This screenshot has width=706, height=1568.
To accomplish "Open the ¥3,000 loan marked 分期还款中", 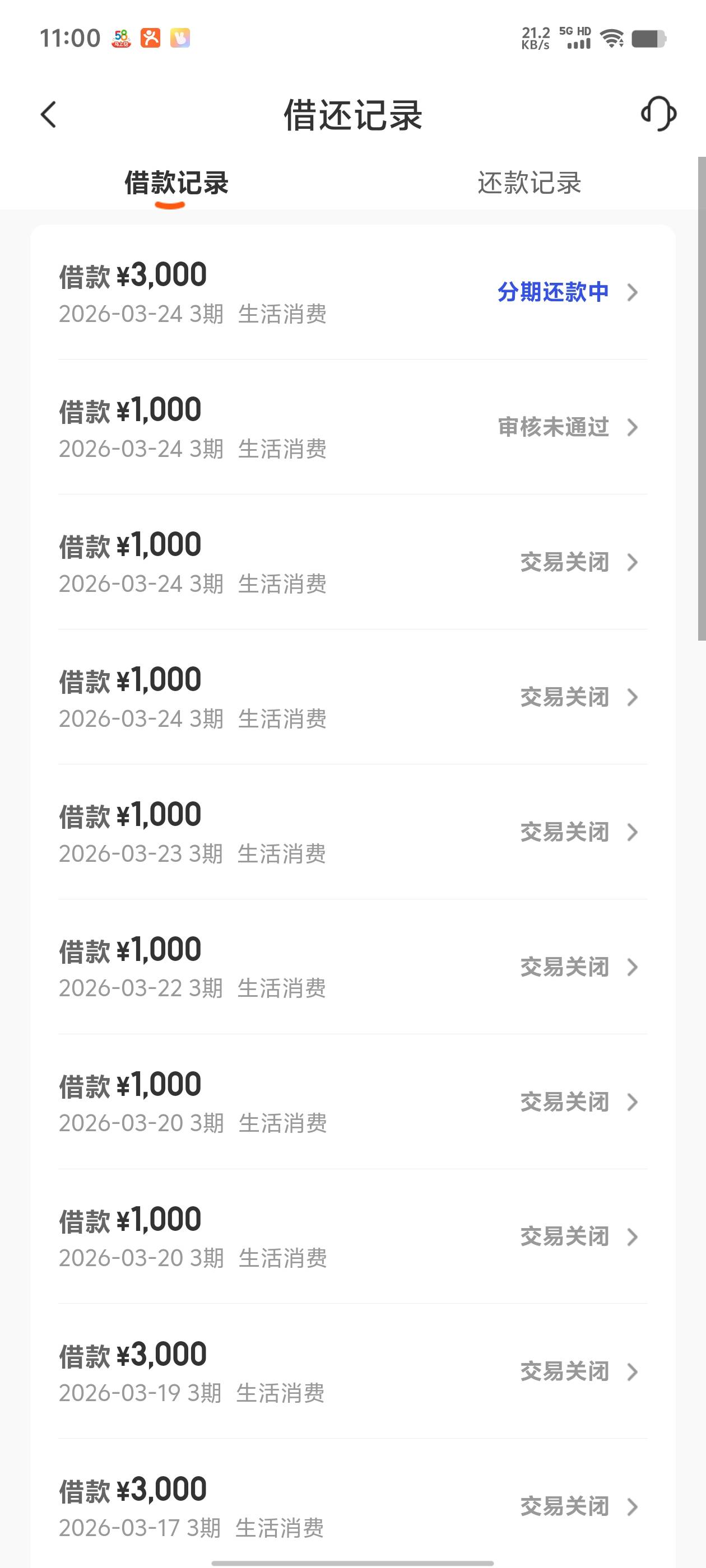I will (352, 293).
